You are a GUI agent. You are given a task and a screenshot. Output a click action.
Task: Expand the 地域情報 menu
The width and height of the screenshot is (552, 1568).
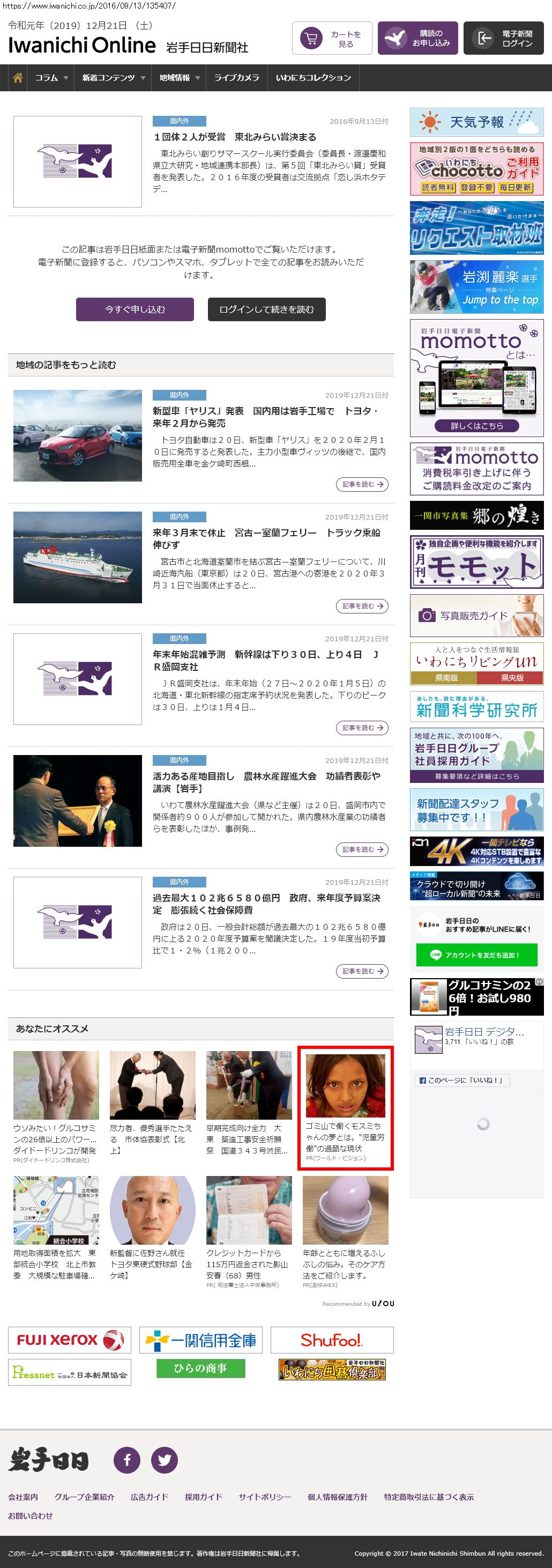click(179, 78)
